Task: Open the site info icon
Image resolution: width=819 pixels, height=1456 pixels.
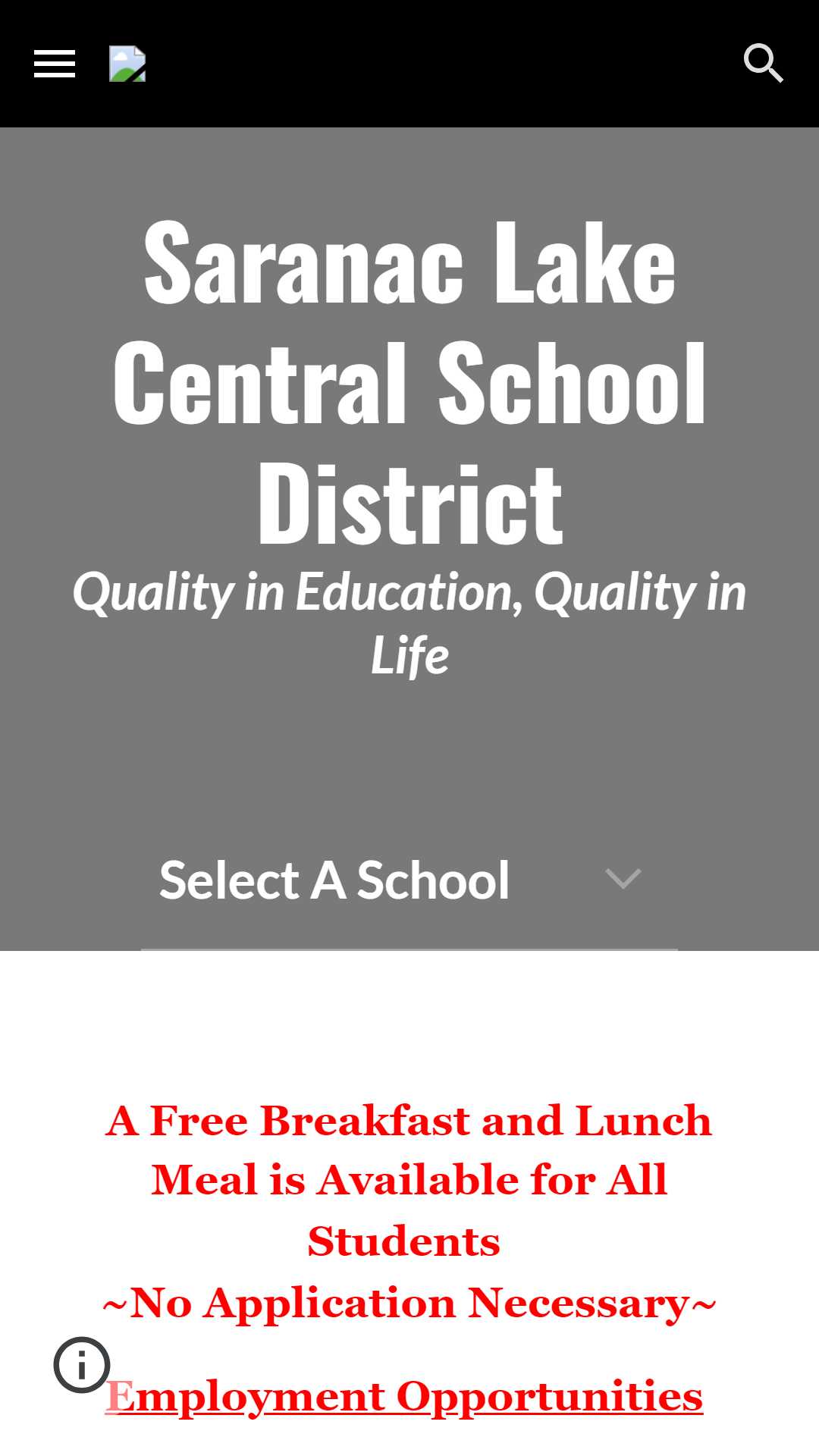Action: (82, 1365)
